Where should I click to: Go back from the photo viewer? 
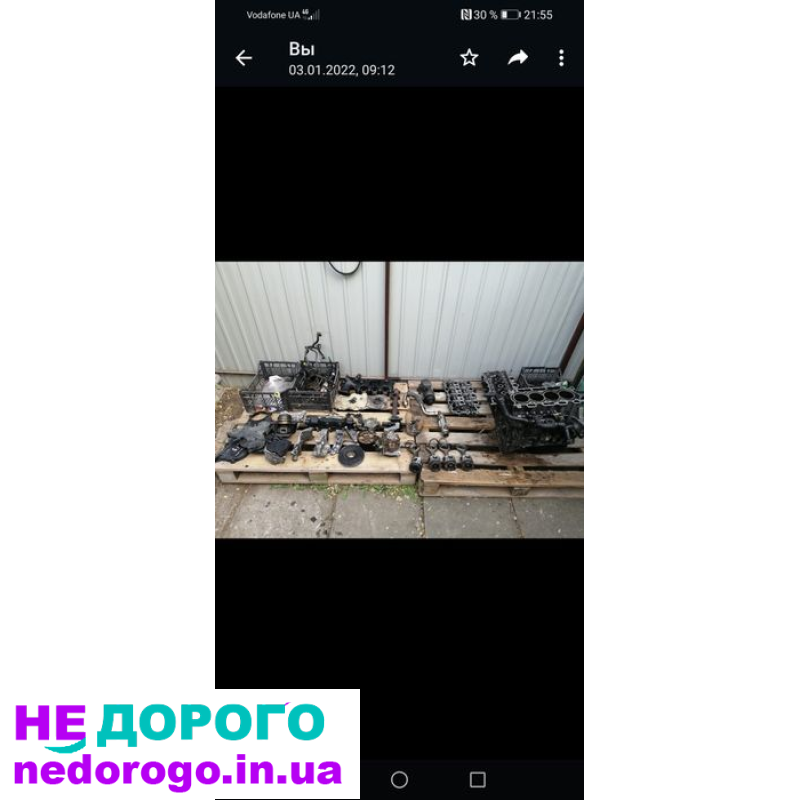click(244, 58)
